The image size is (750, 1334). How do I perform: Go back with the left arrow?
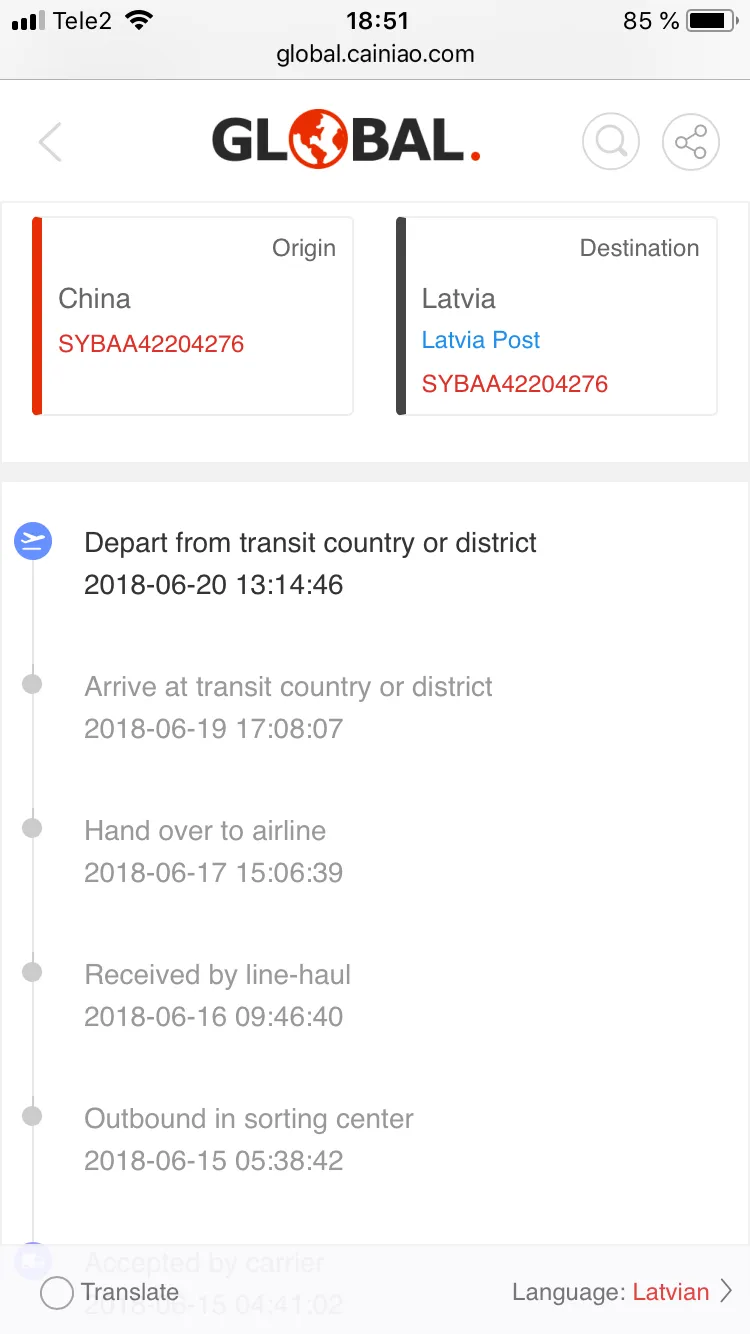pyautogui.click(x=50, y=142)
